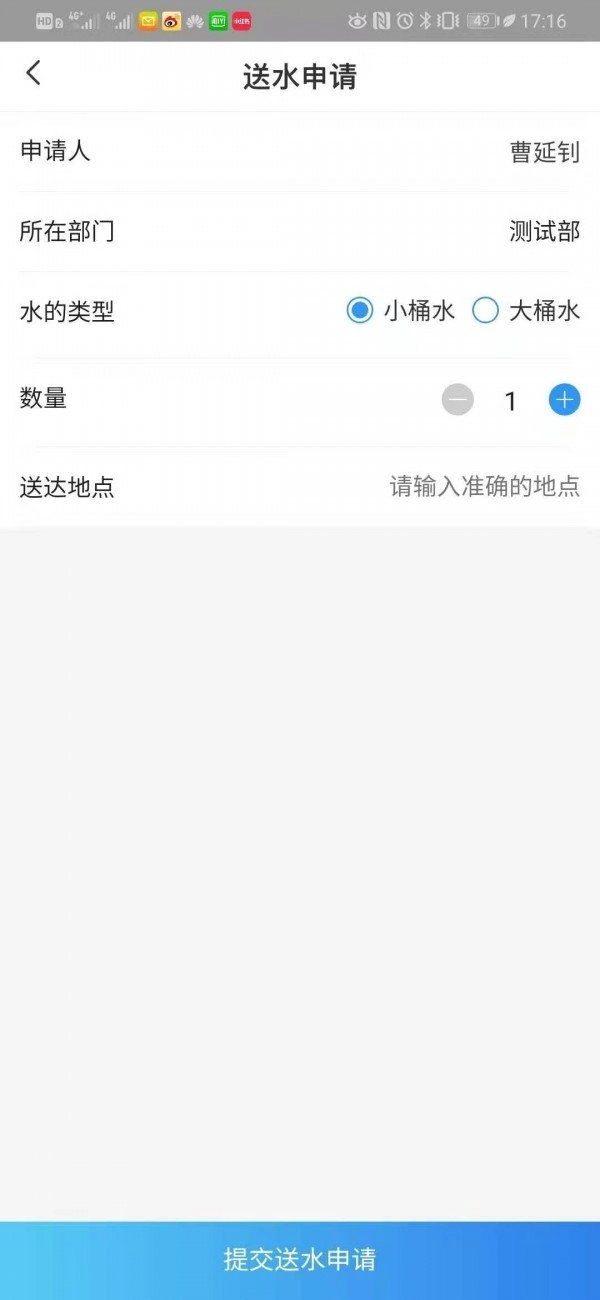Go back from the 送水申请 page
The image size is (600, 1300).
coord(34,74)
